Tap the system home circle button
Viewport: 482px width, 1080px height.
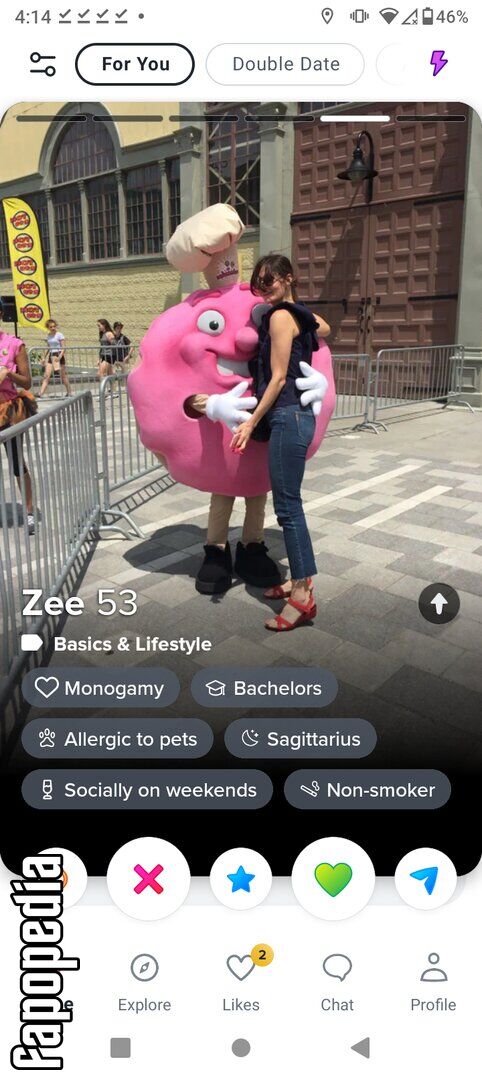pos(241,1048)
